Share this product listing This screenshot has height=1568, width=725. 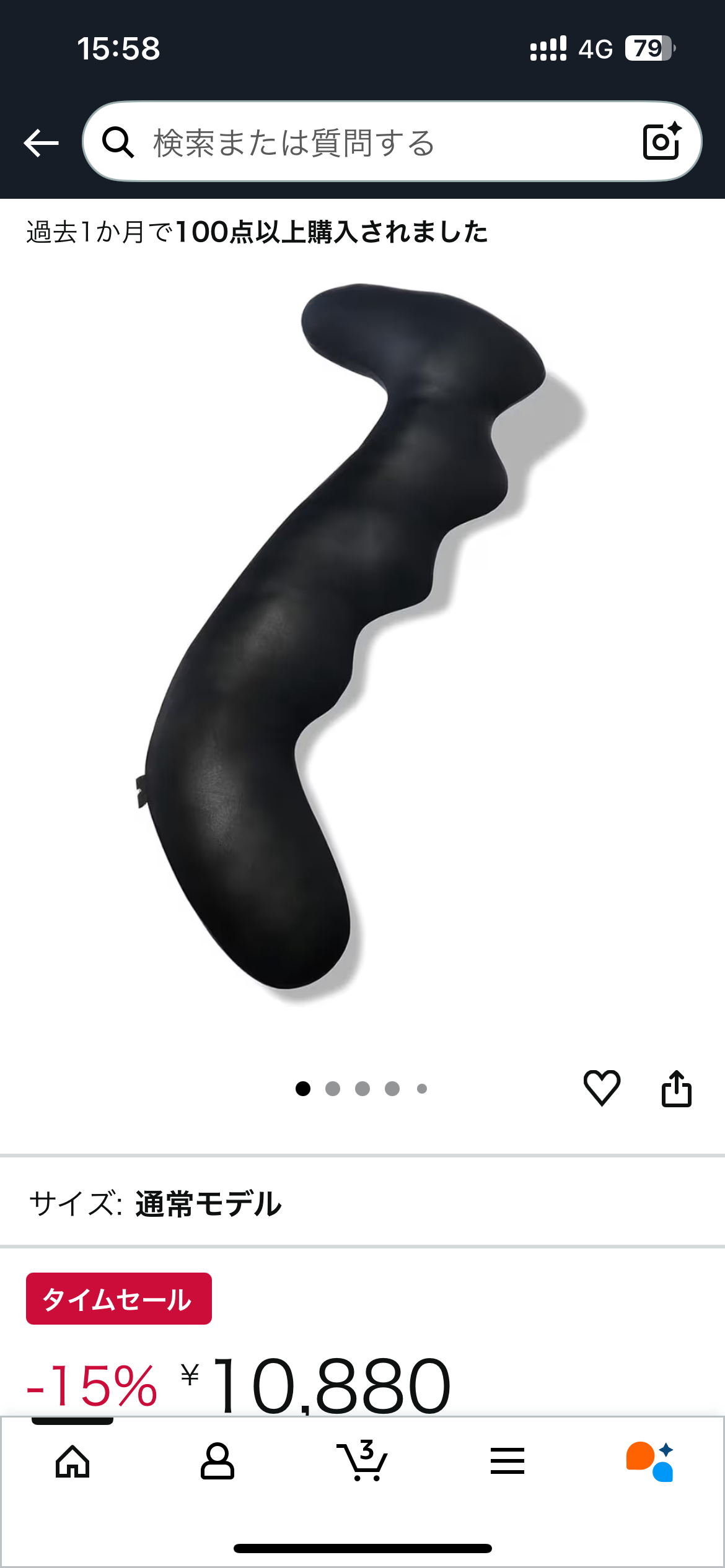[676, 1088]
